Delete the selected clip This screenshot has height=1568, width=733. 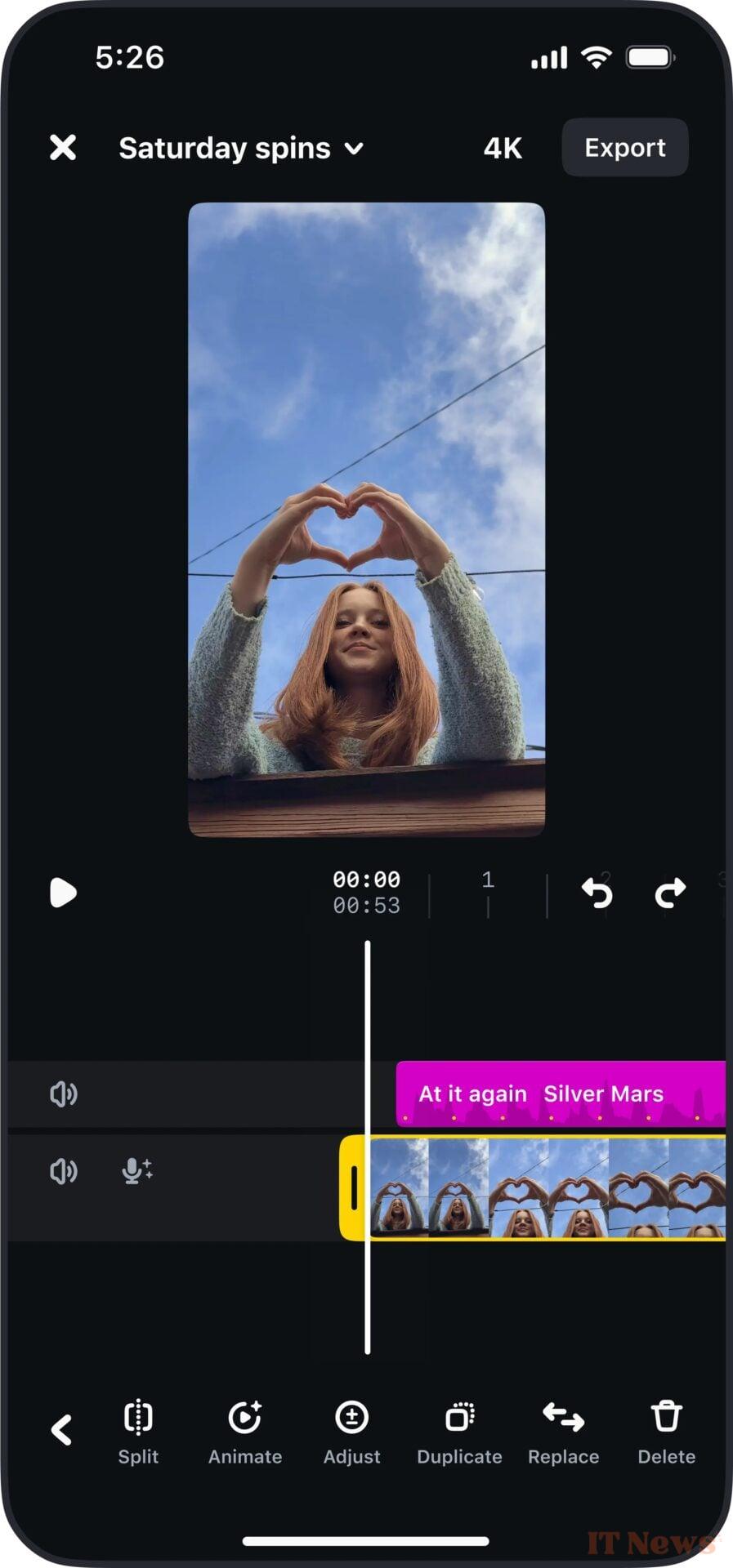666,1431
